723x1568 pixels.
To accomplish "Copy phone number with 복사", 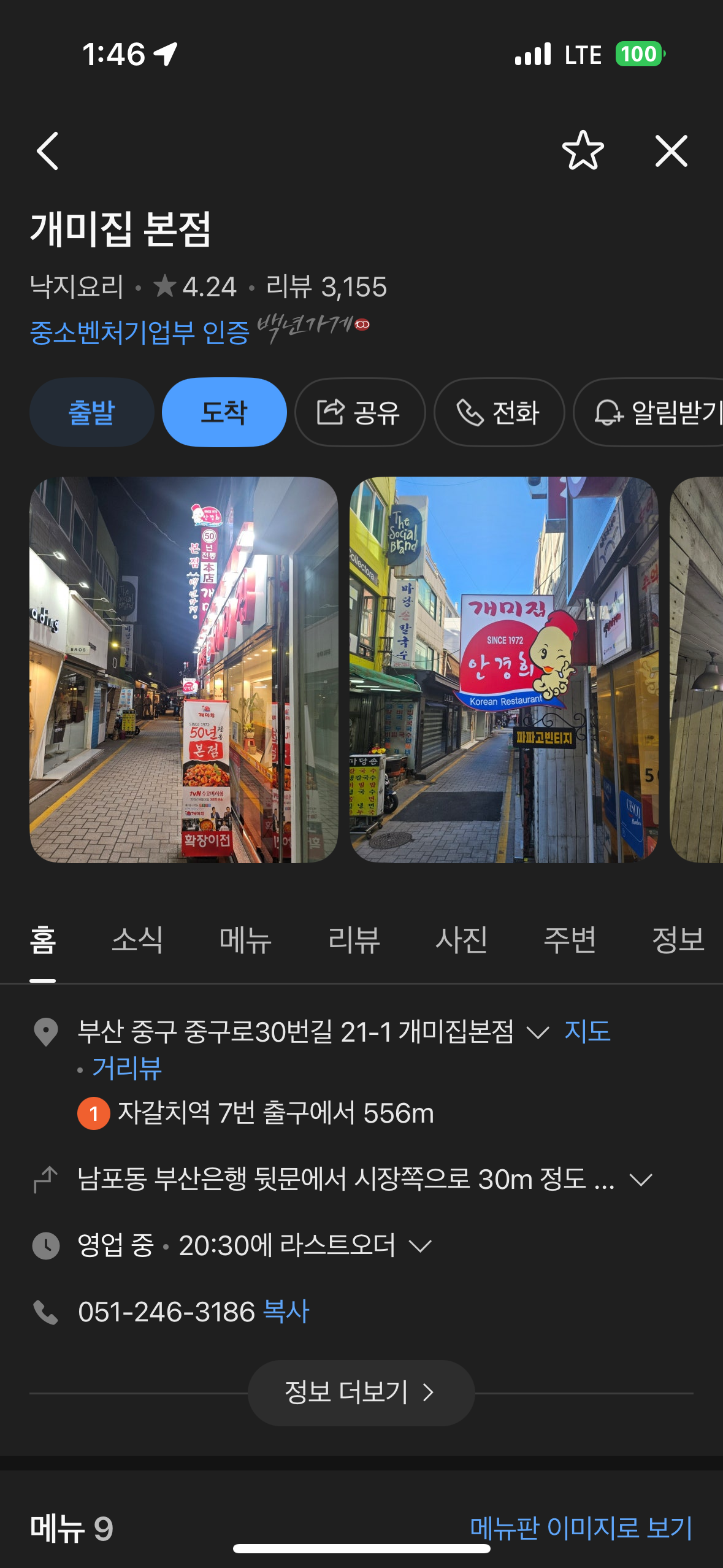I will (x=286, y=1312).
